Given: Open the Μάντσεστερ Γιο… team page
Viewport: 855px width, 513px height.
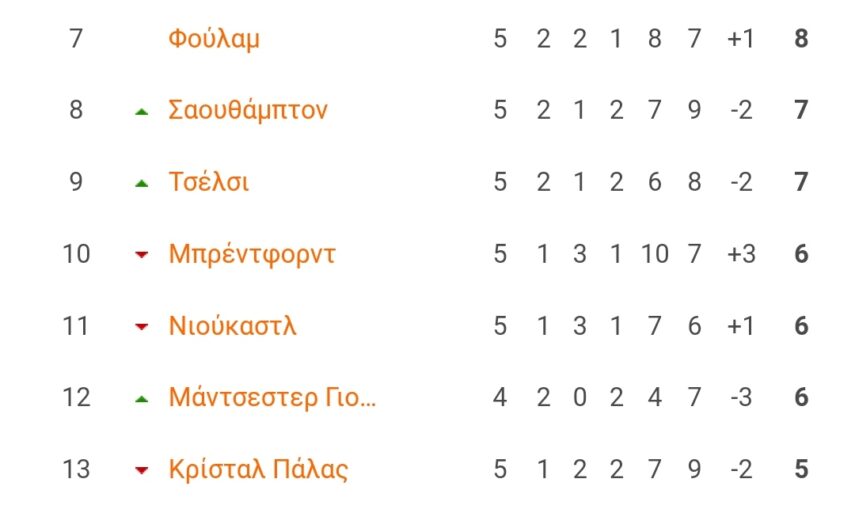Looking at the screenshot, I should [x=272, y=398].
